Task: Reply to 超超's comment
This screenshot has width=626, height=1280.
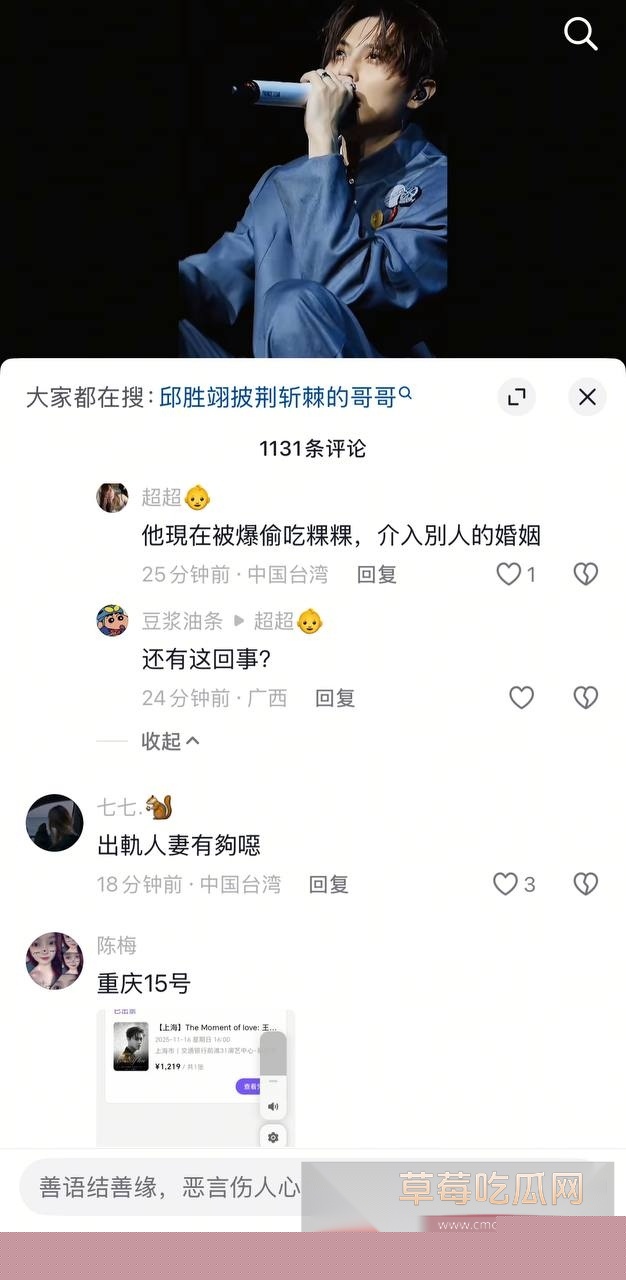Action: point(377,574)
